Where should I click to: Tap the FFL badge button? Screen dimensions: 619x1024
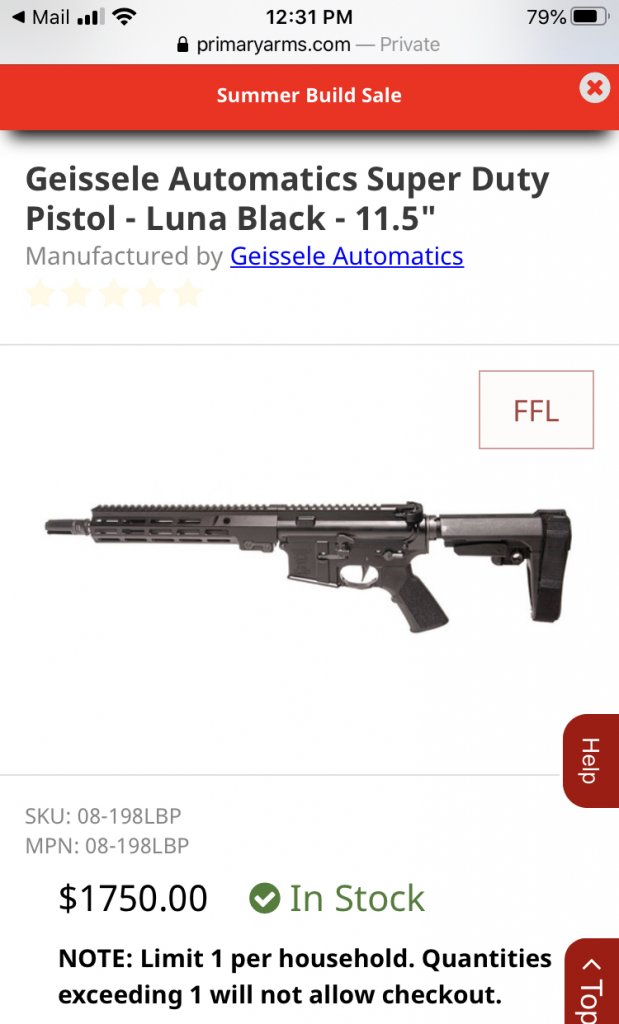pyautogui.click(x=536, y=410)
